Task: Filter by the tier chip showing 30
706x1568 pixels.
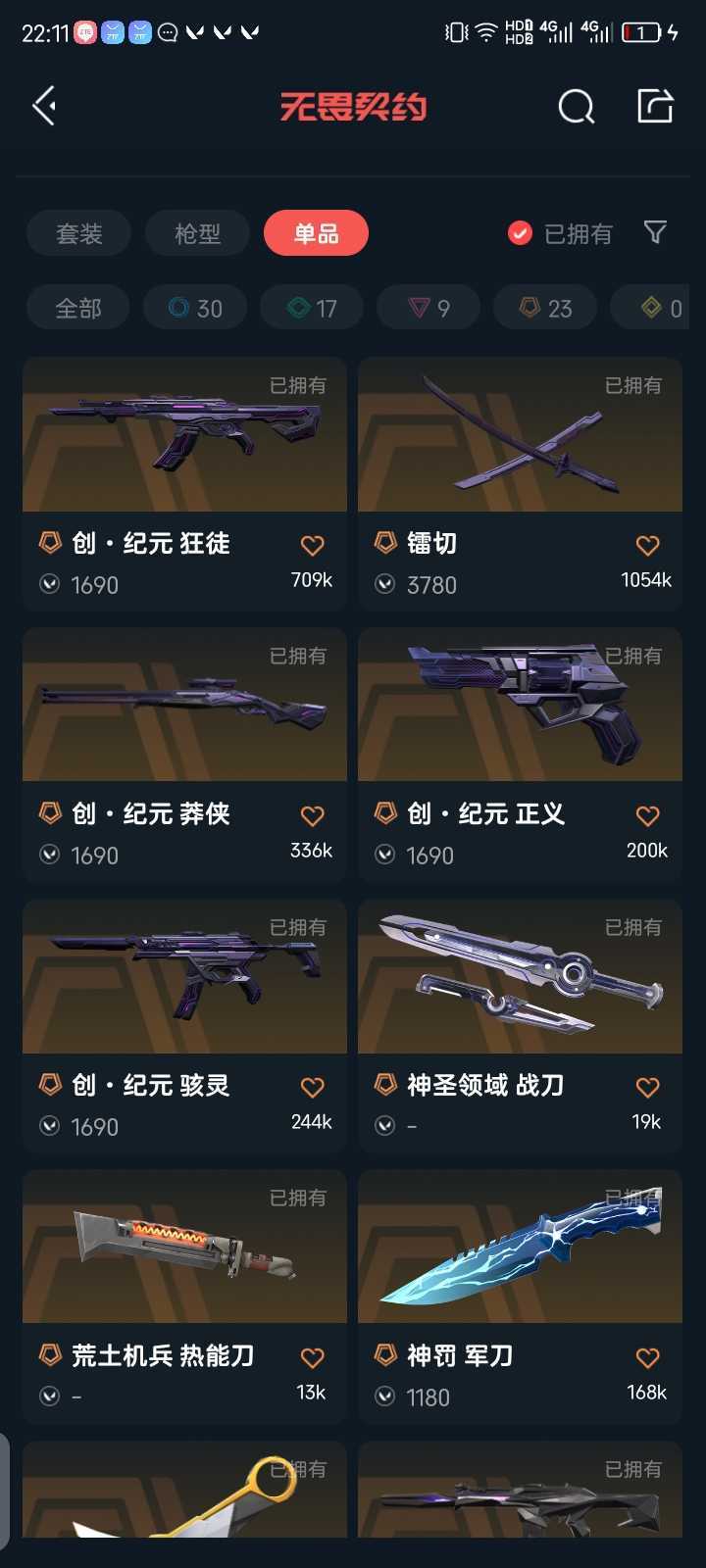Action: pyautogui.click(x=195, y=308)
